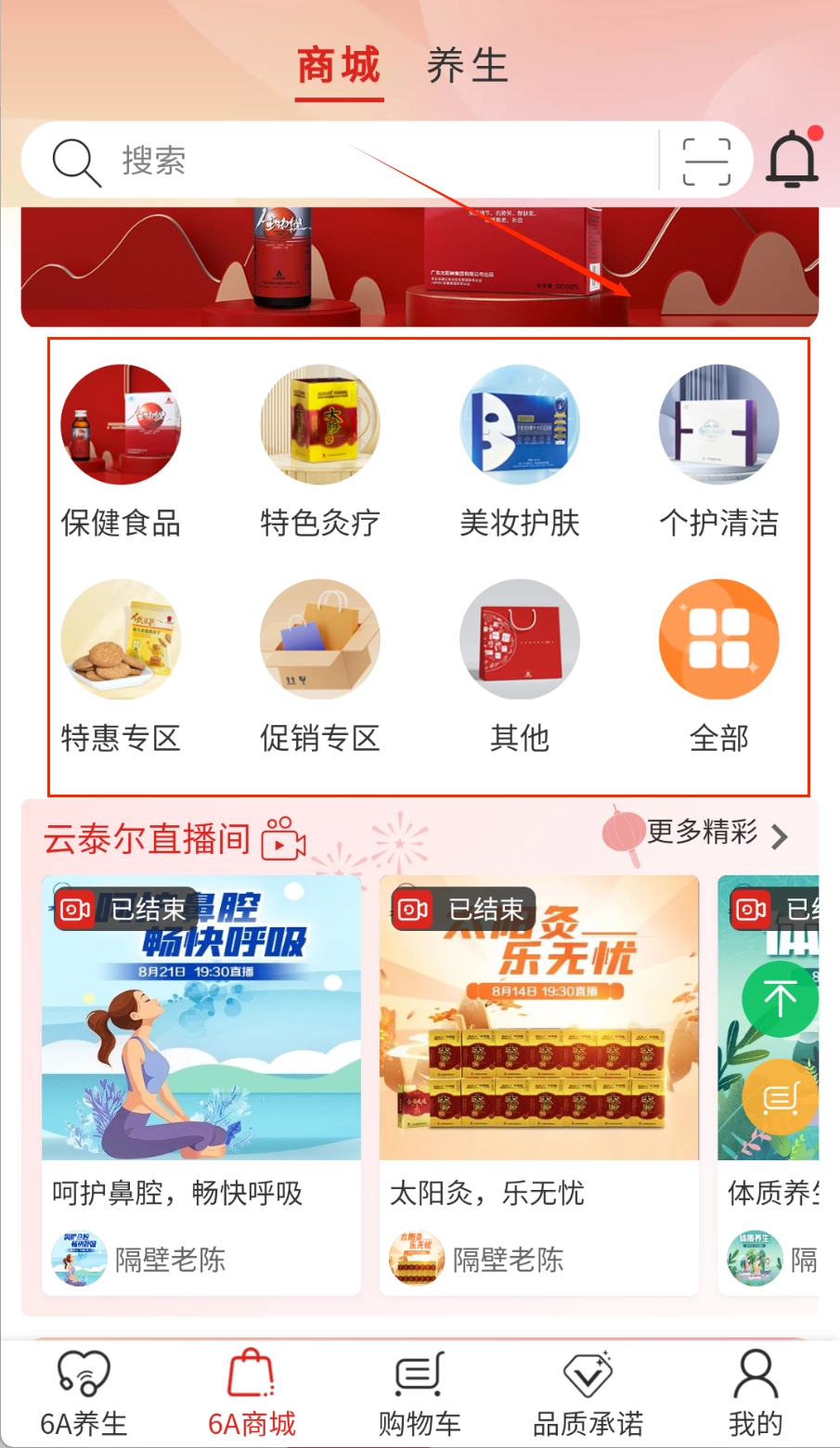Open the scan code icon
Image resolution: width=840 pixels, height=1448 pixels.
(x=706, y=162)
